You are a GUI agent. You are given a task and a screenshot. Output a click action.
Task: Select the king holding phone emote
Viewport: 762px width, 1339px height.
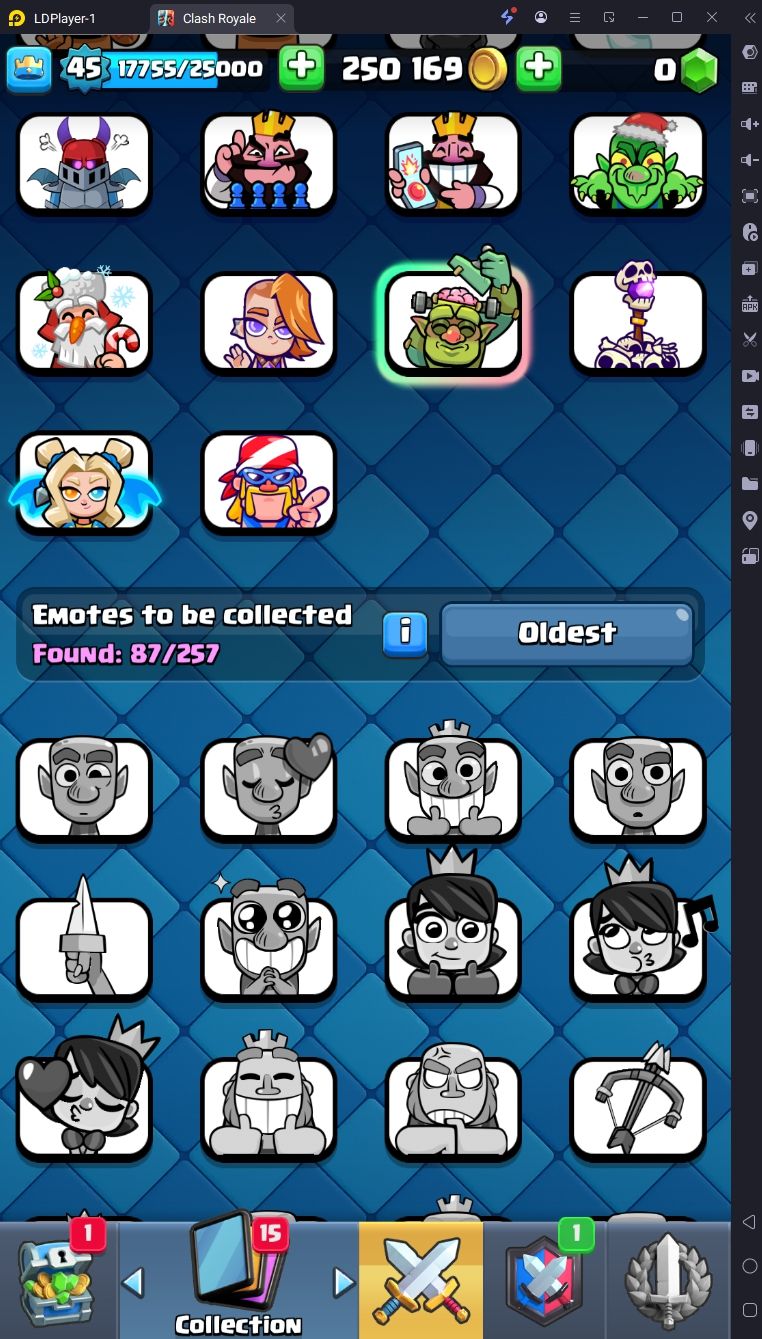click(x=454, y=164)
